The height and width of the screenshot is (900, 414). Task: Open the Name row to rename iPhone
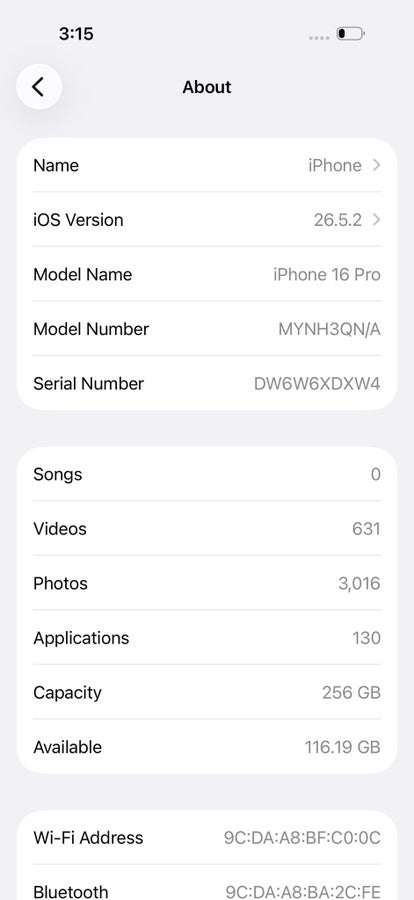click(207, 165)
